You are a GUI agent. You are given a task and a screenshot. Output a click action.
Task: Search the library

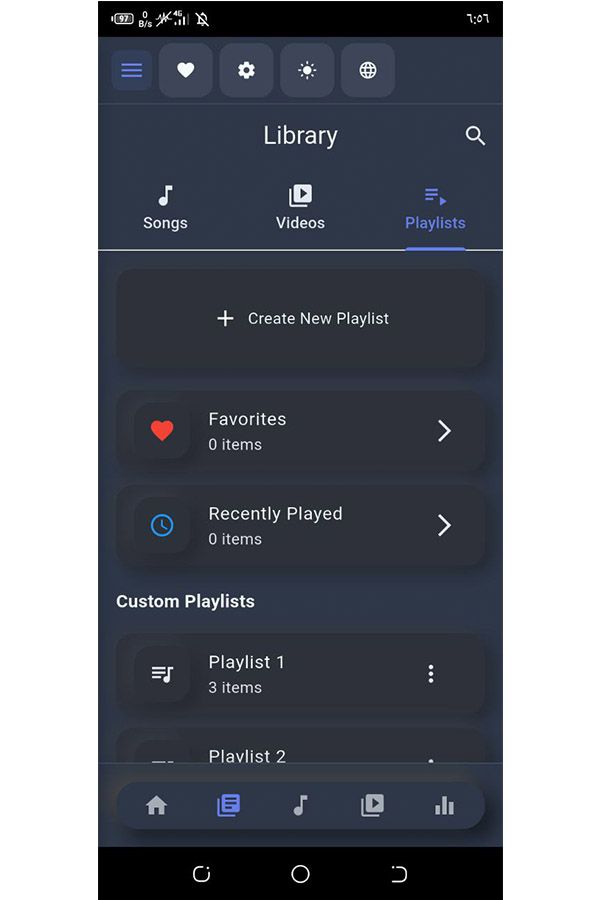pyautogui.click(x=475, y=136)
